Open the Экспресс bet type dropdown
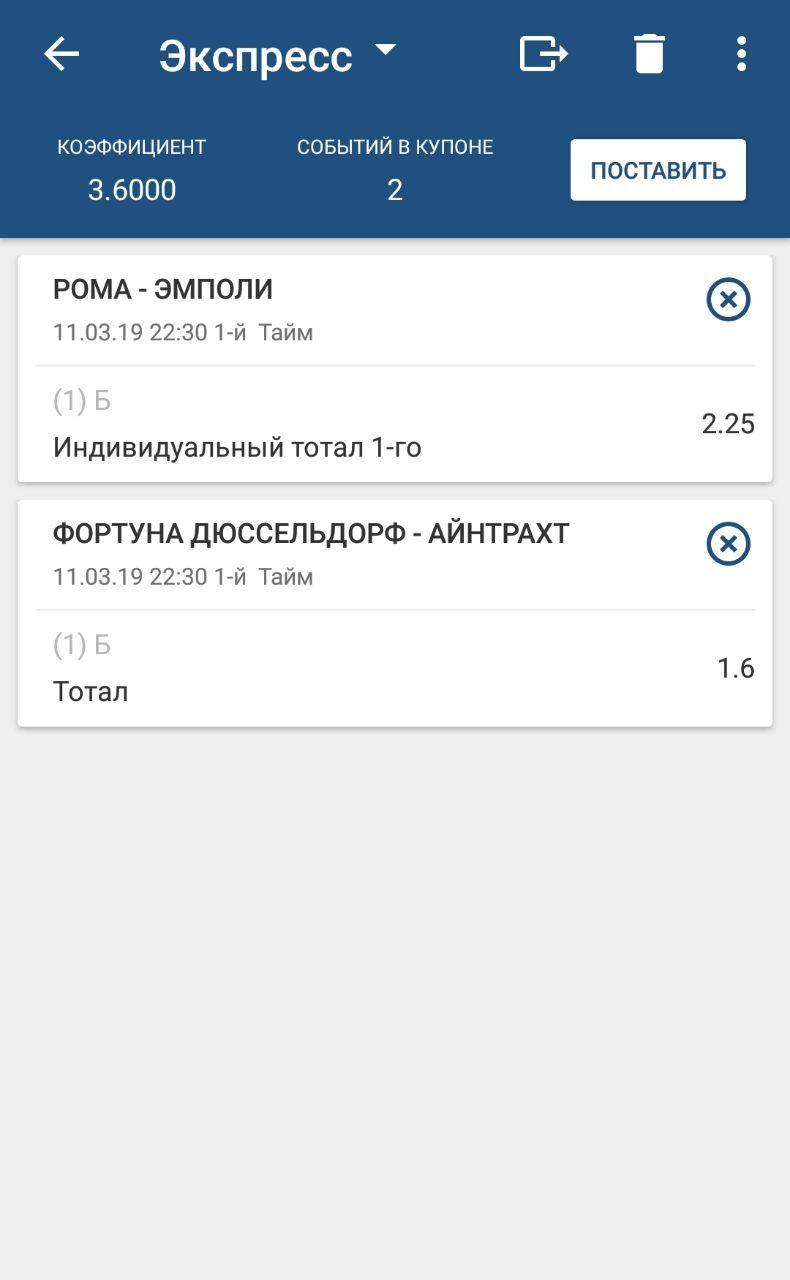790x1280 pixels. click(277, 56)
